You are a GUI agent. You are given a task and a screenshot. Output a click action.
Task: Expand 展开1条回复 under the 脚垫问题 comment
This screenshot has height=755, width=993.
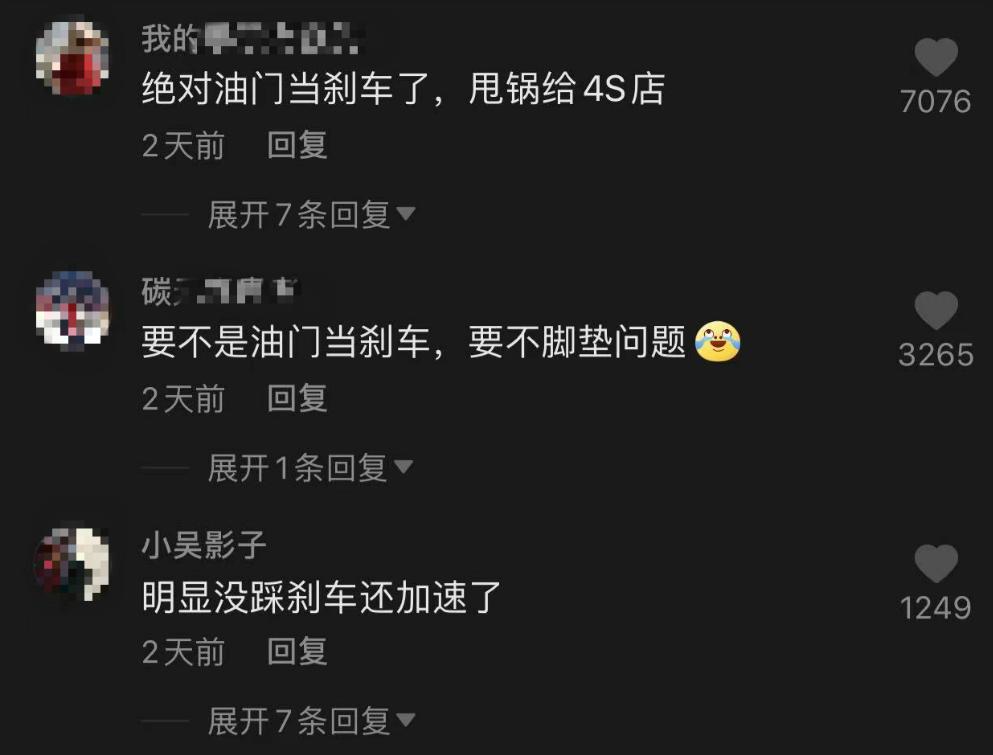coord(310,467)
